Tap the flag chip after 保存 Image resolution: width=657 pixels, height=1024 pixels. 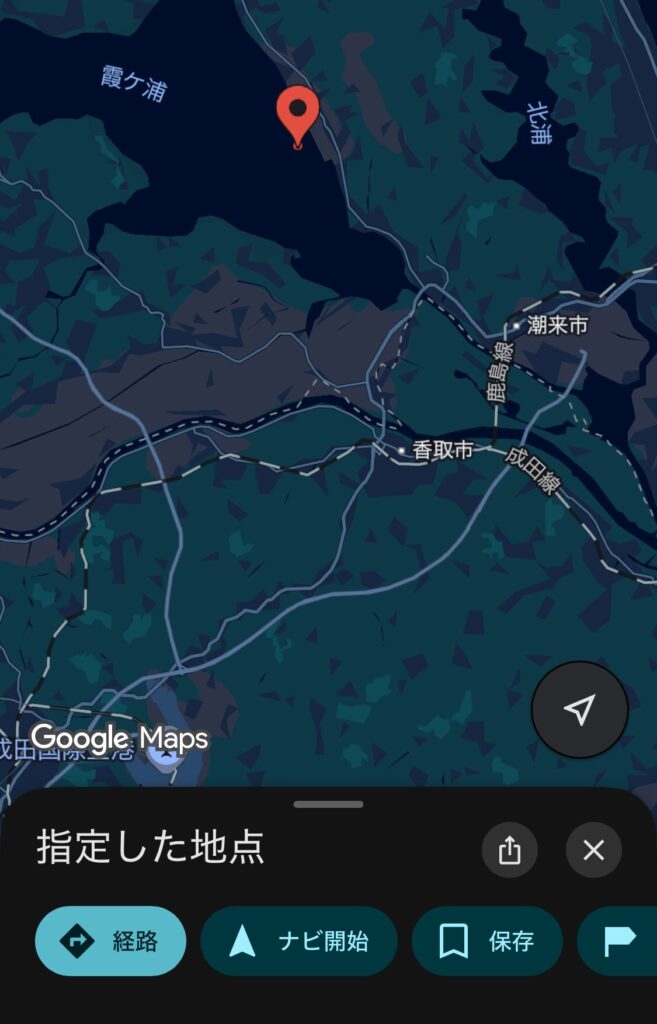pyautogui.click(x=620, y=941)
